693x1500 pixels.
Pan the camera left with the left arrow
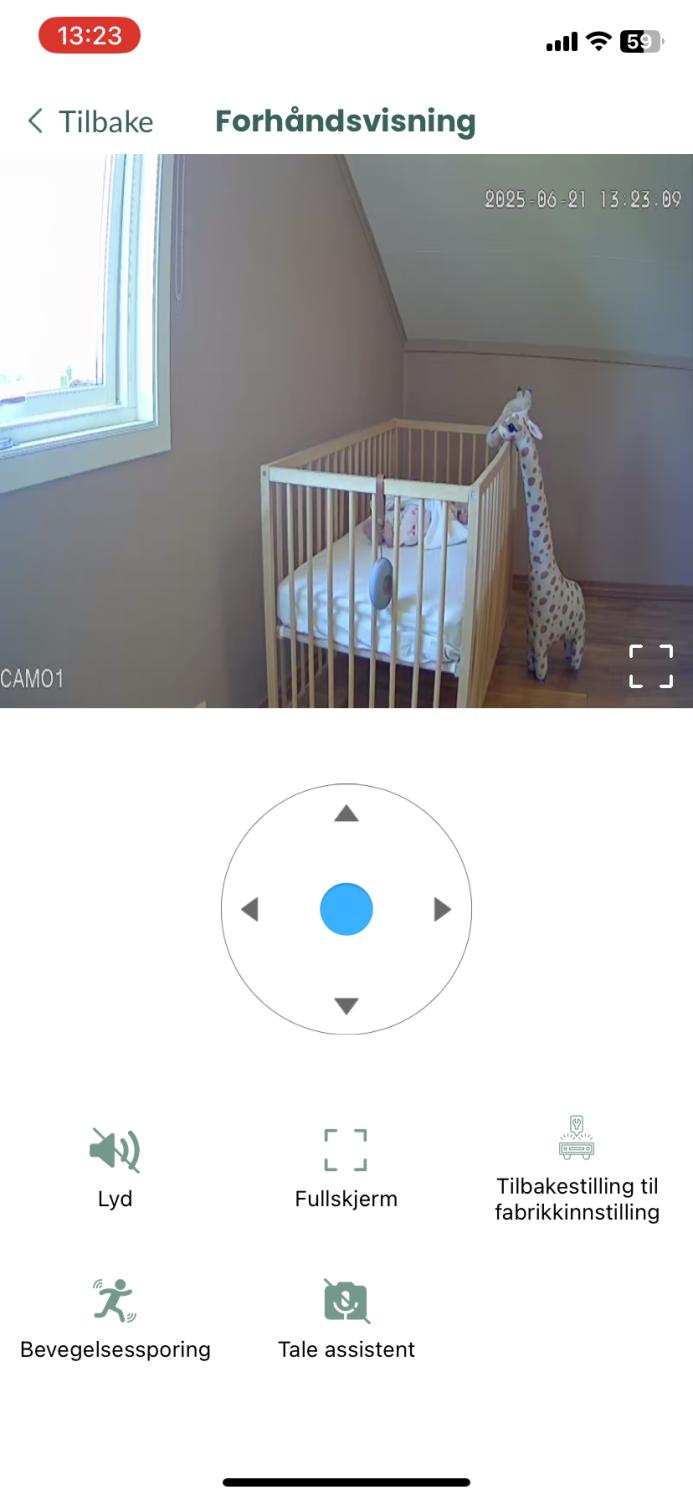click(250, 909)
